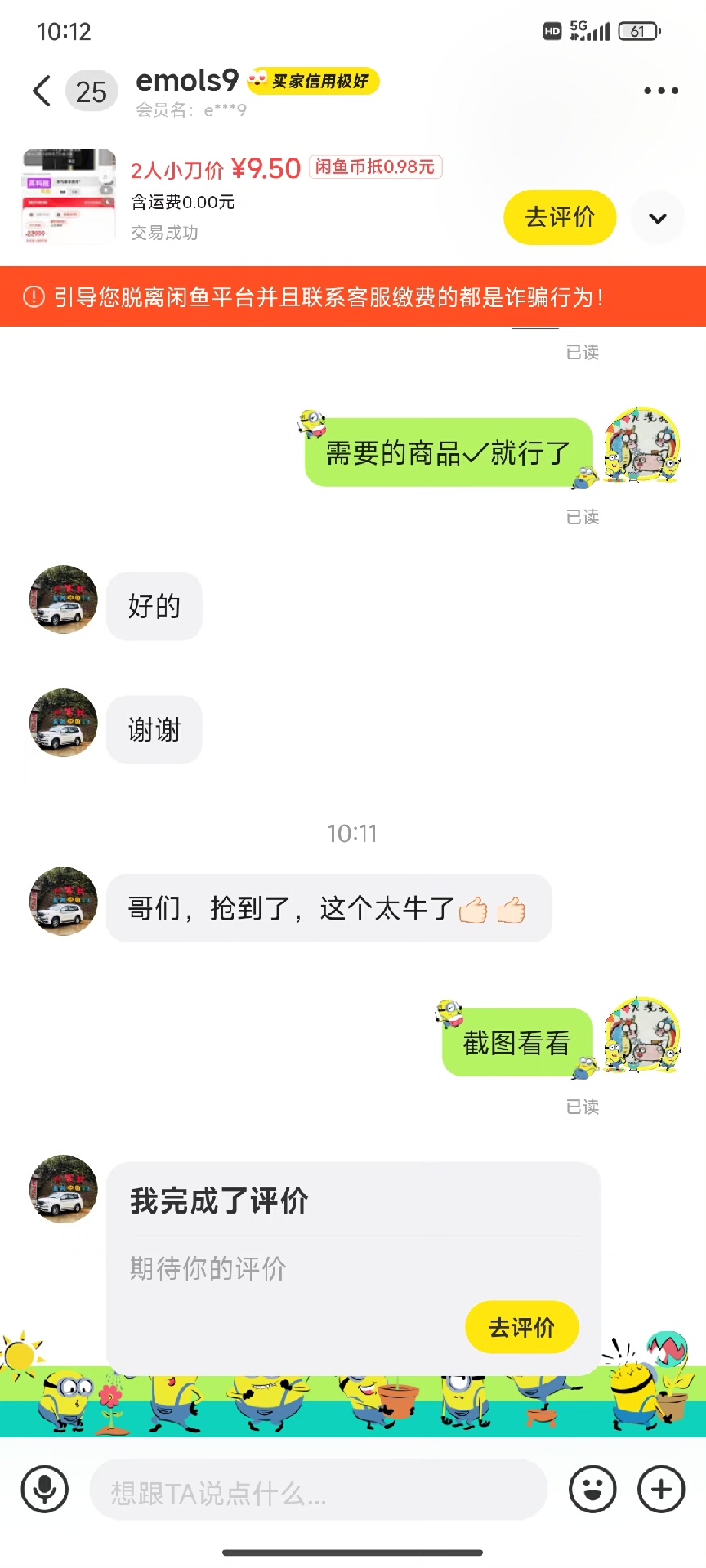Screen dimensions: 706x1568
Task: Open the plus attachment menu
Action: click(660, 1490)
